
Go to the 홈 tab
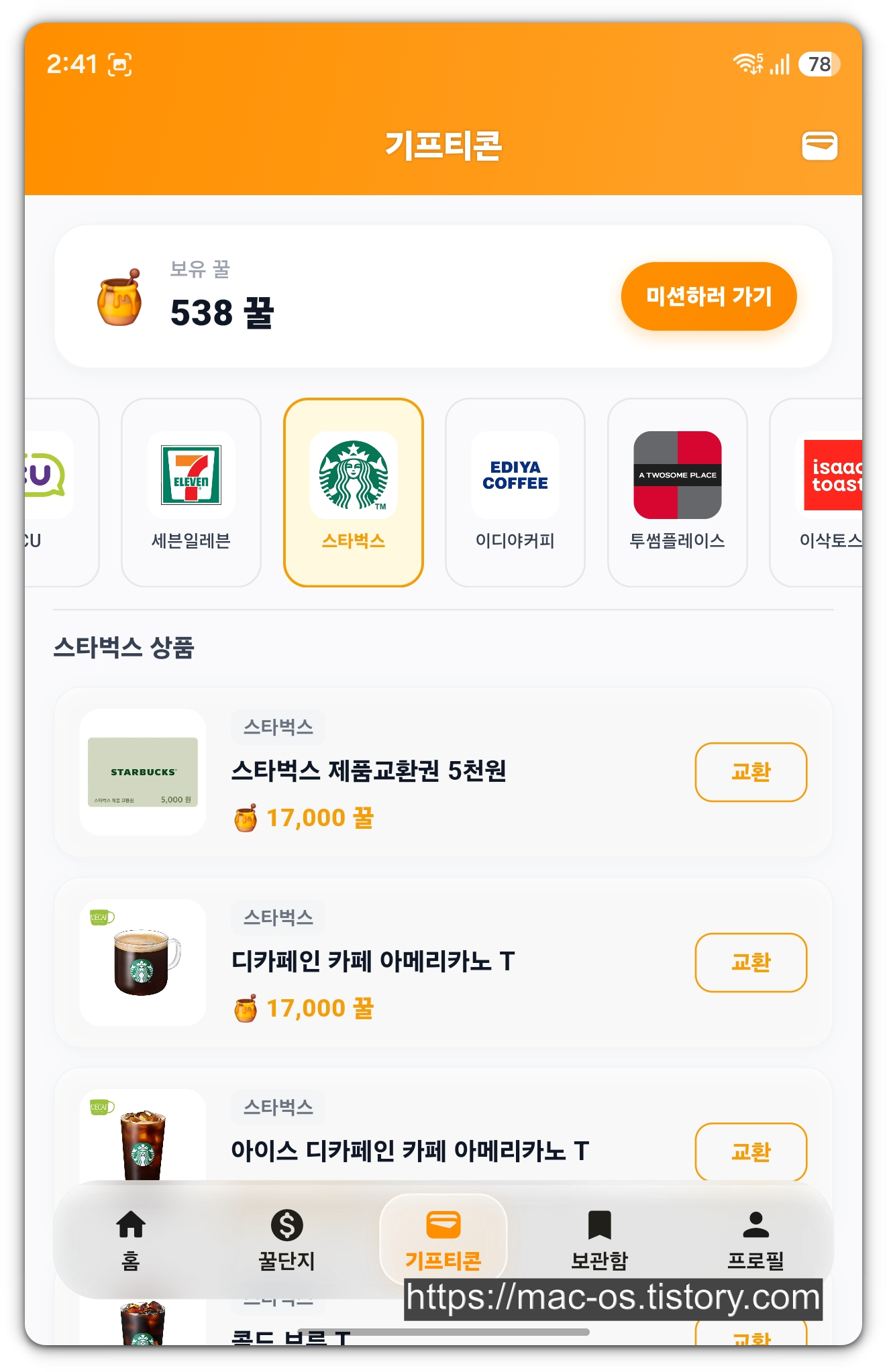[x=131, y=1241]
